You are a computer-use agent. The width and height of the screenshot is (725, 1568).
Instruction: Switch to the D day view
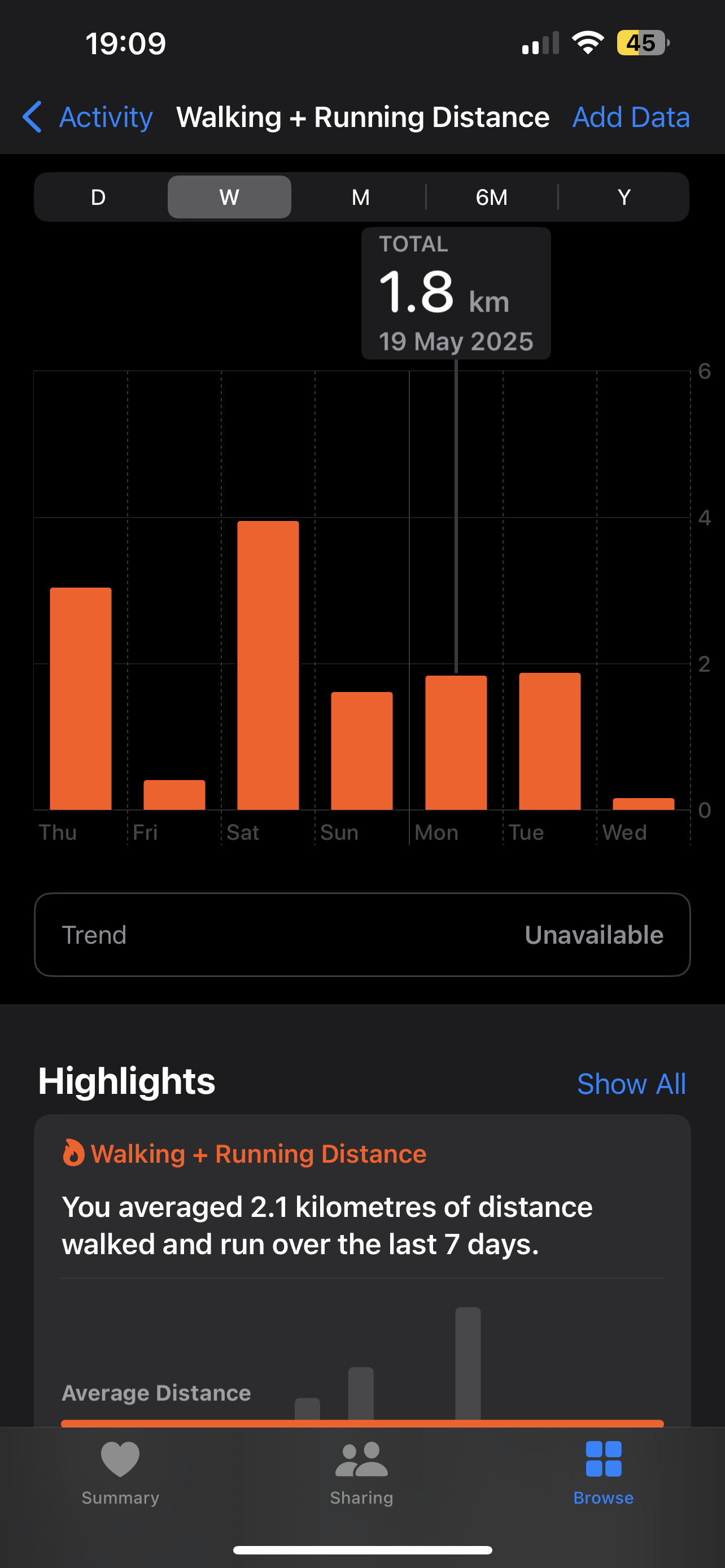point(98,197)
